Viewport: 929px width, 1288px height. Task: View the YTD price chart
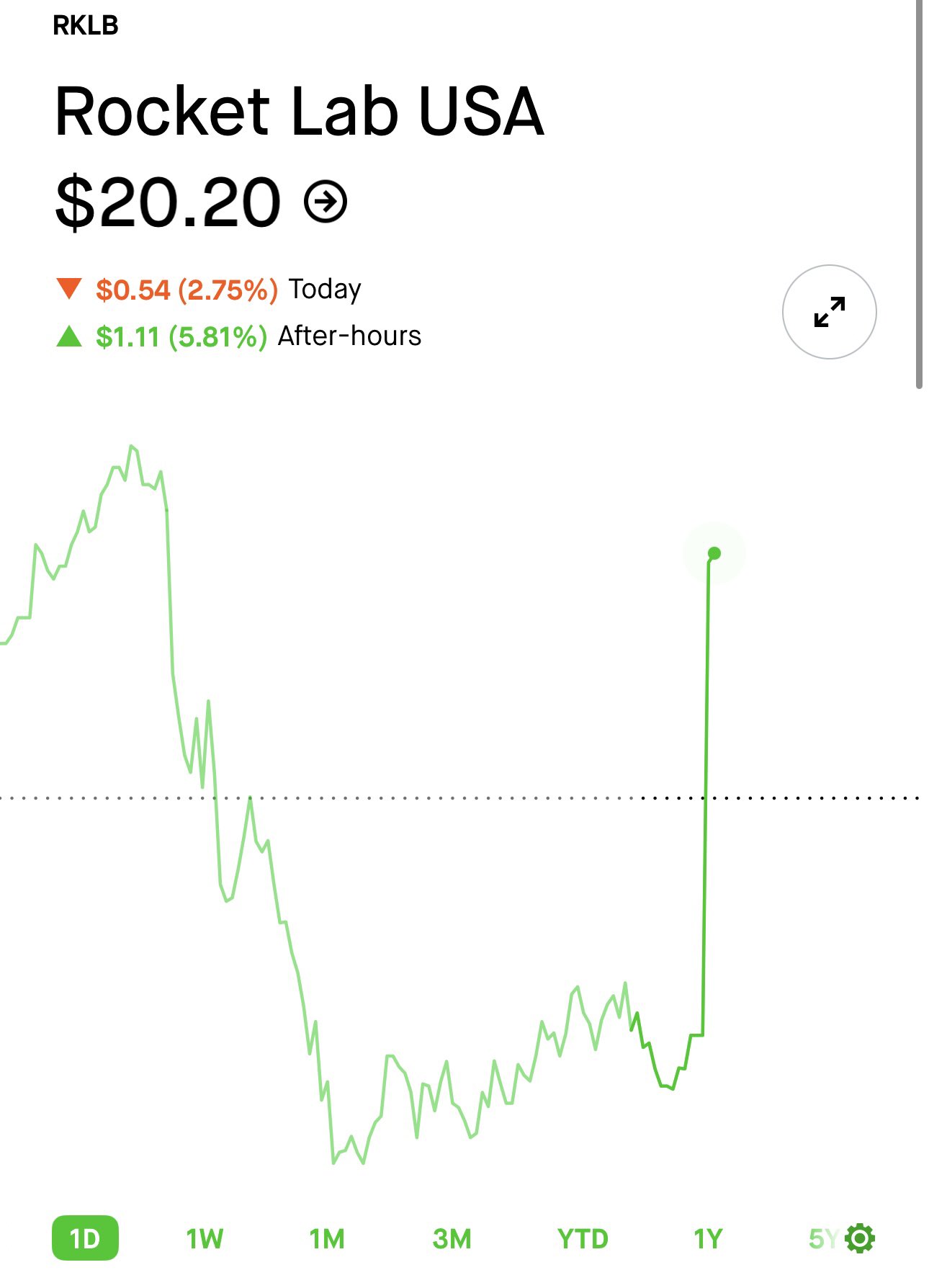pyautogui.click(x=583, y=1239)
